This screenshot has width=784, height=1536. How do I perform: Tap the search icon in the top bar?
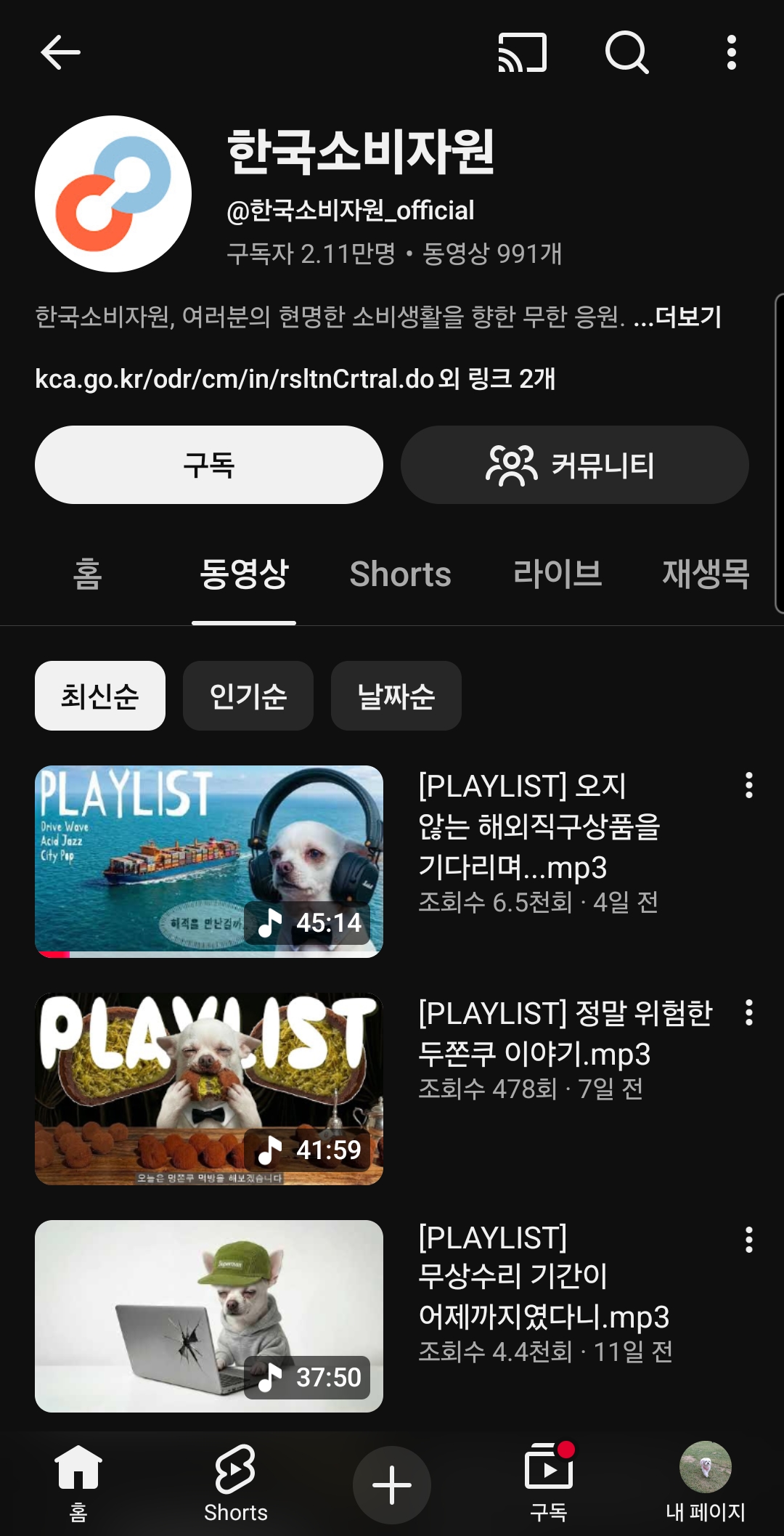point(629,52)
